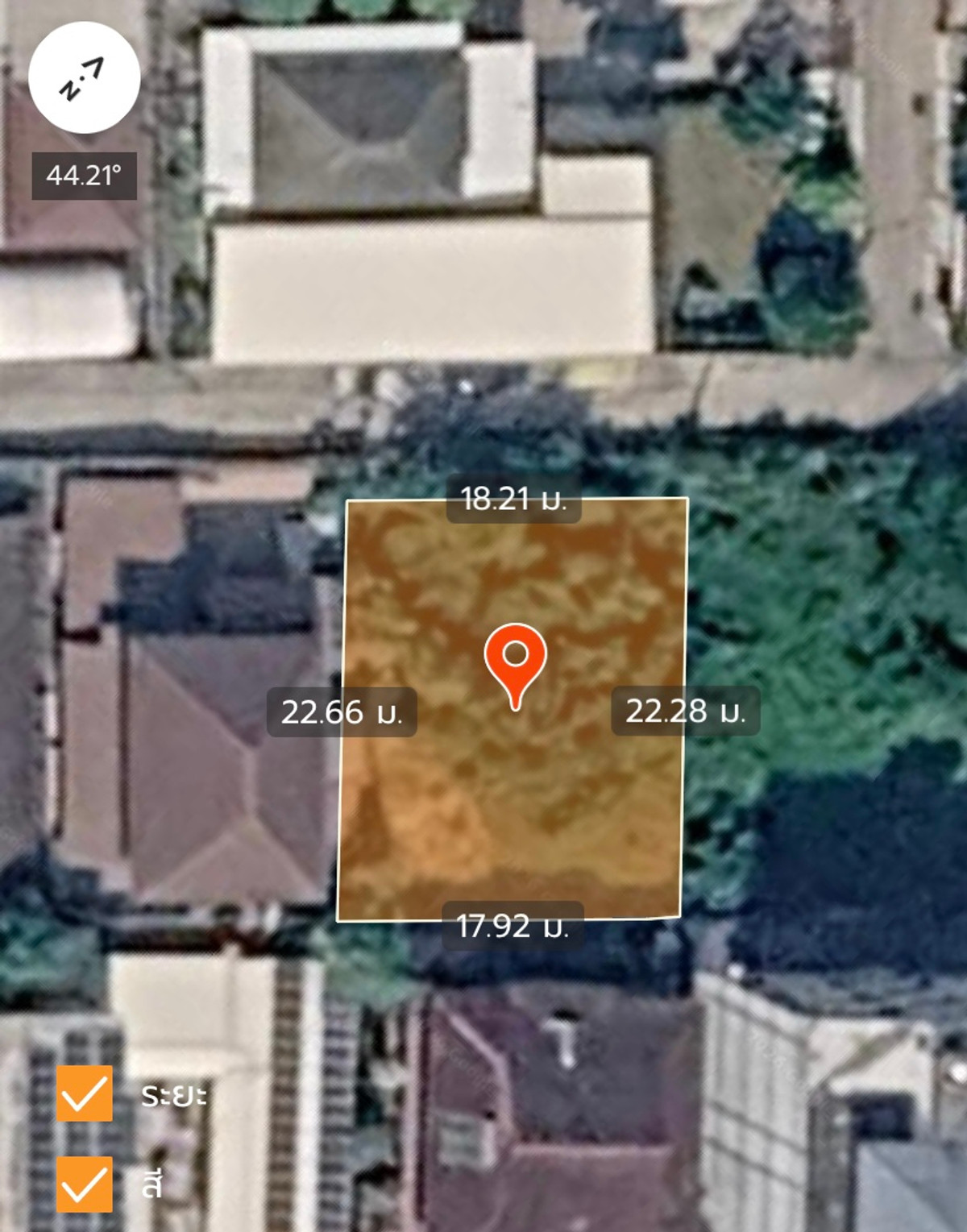The image size is (967, 1232).
Task: Uncheck the ระยะ distance checkbox
Action: point(85,1093)
